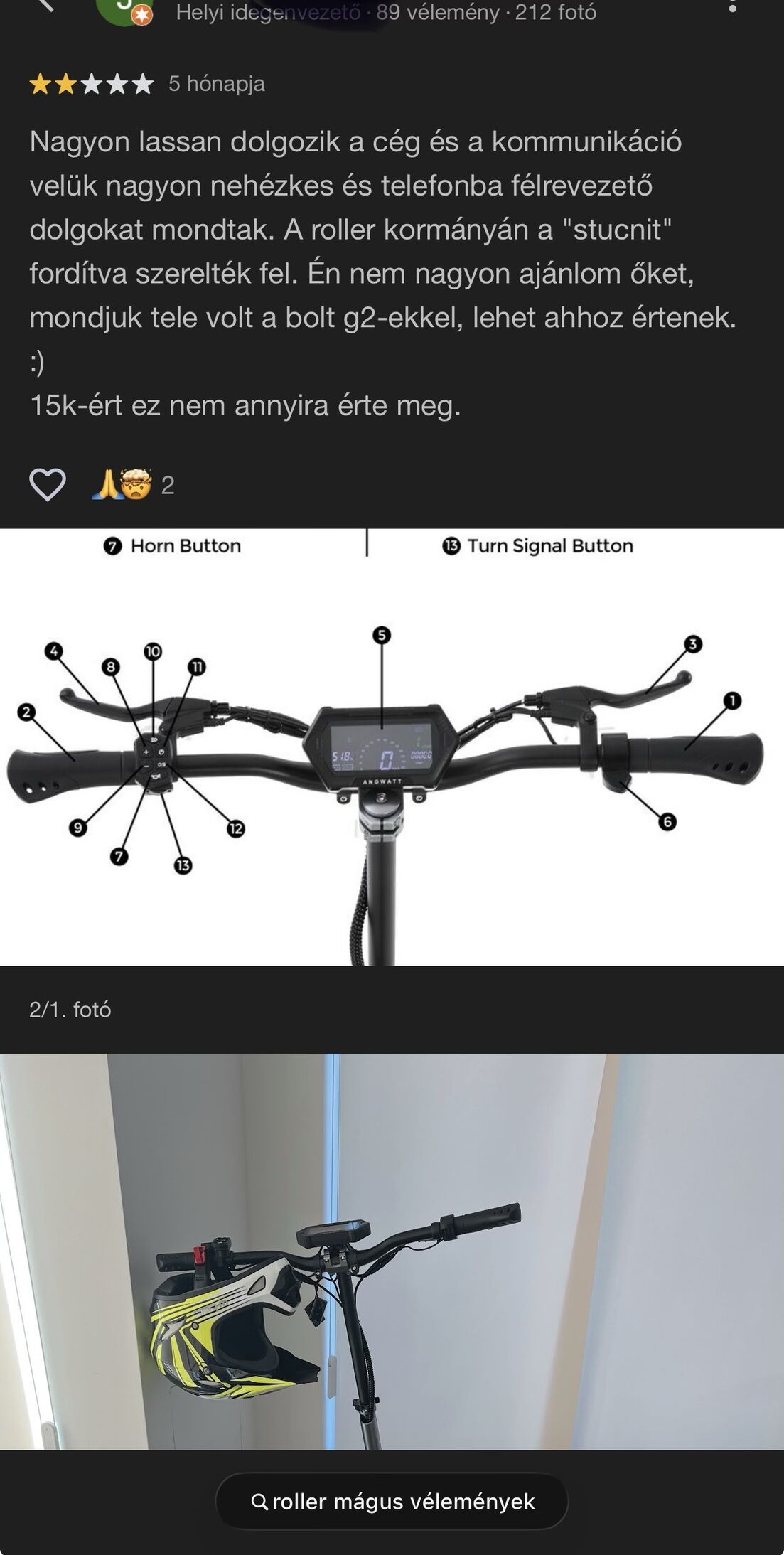The height and width of the screenshot is (1555, 784).
Task: Open the overflow menu for this review
Action: tap(732, 7)
